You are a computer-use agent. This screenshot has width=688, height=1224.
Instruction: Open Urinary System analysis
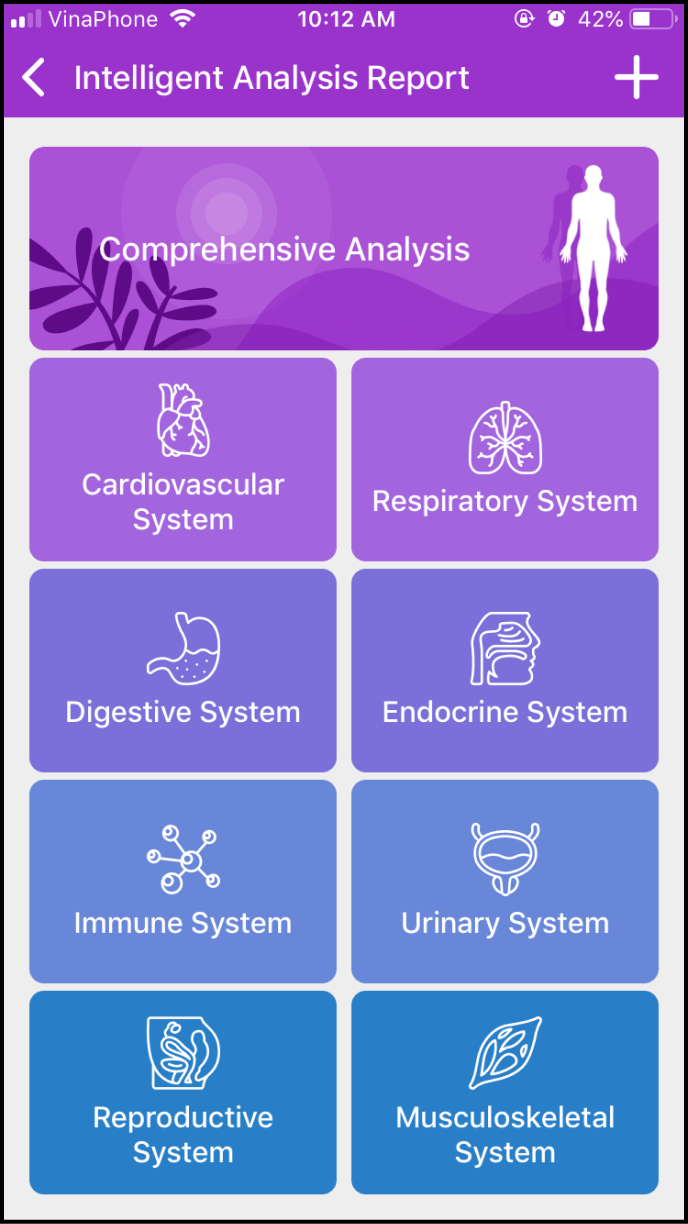point(505,881)
